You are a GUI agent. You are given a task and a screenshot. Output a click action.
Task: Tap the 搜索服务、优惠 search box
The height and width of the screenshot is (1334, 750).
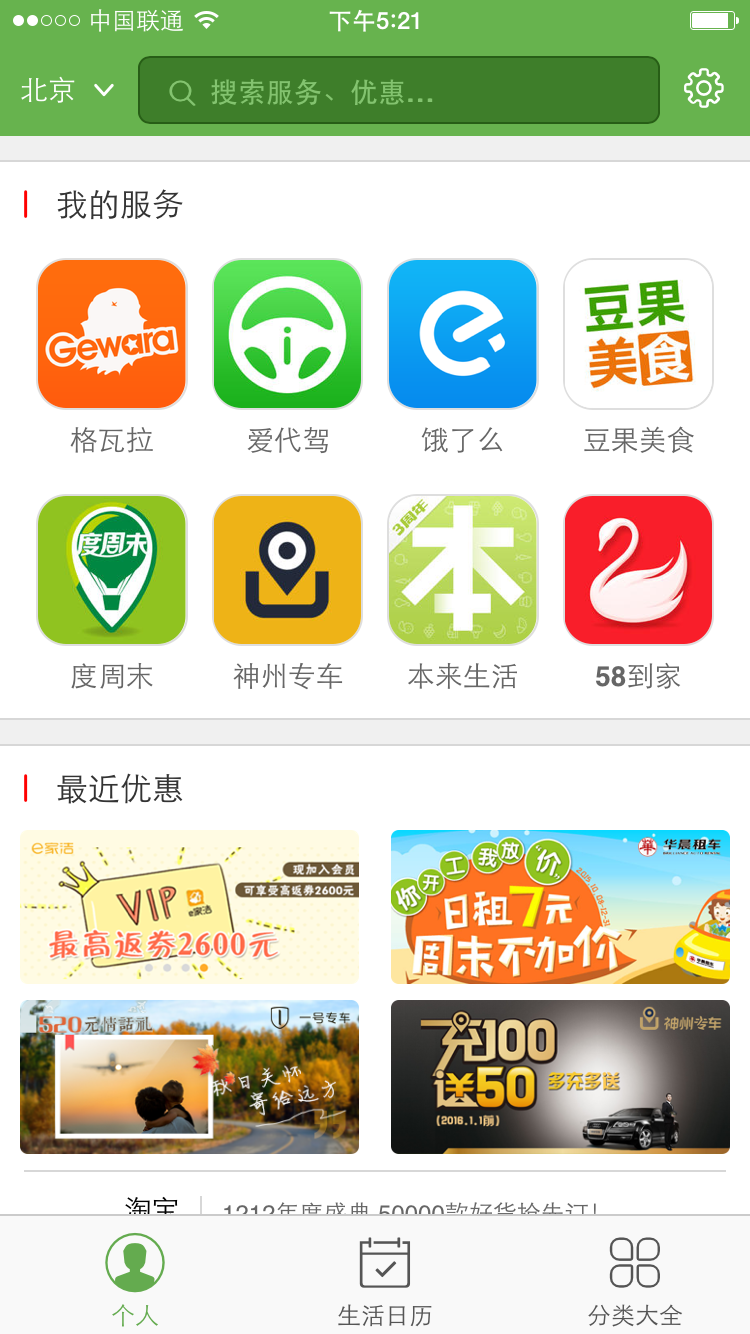[x=399, y=90]
